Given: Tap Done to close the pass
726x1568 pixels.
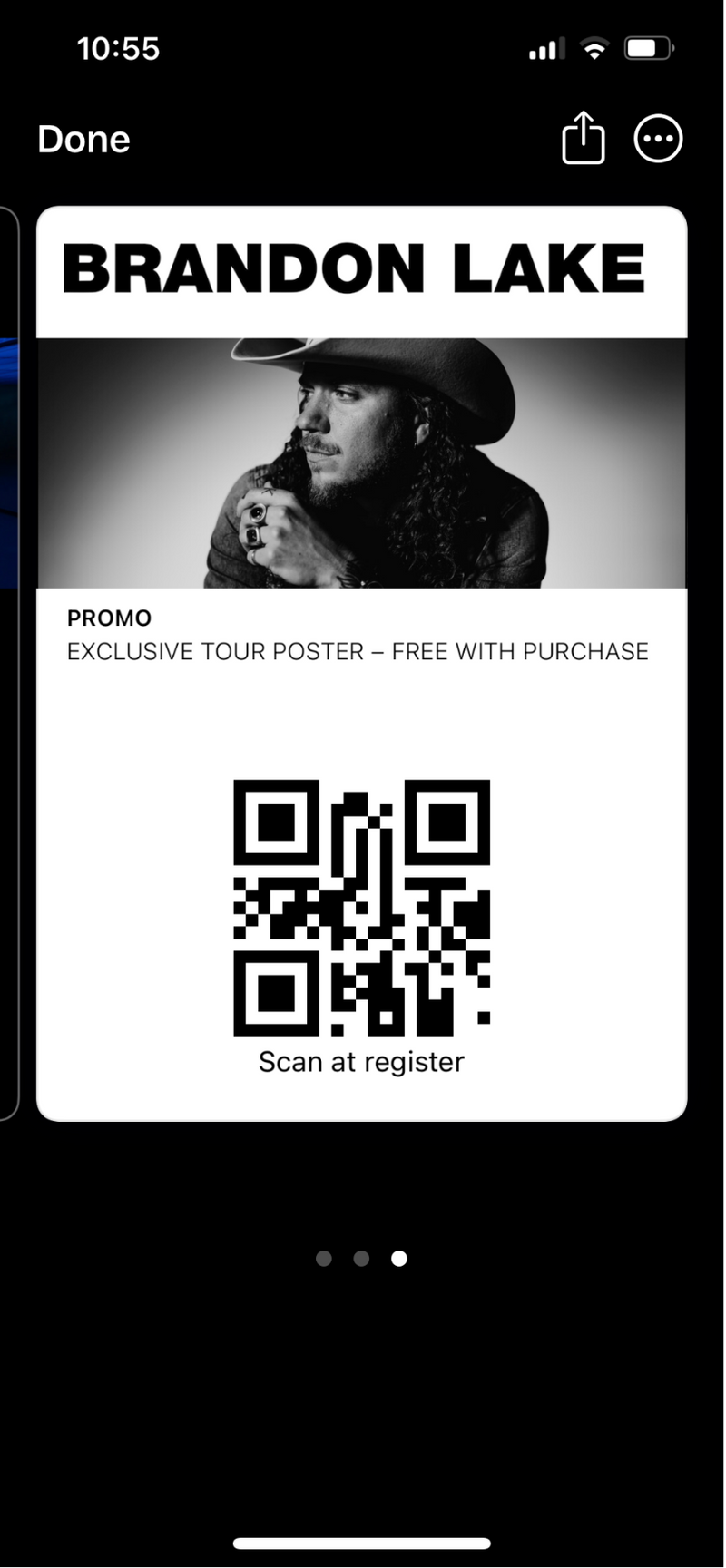Looking at the screenshot, I should pos(83,140).
